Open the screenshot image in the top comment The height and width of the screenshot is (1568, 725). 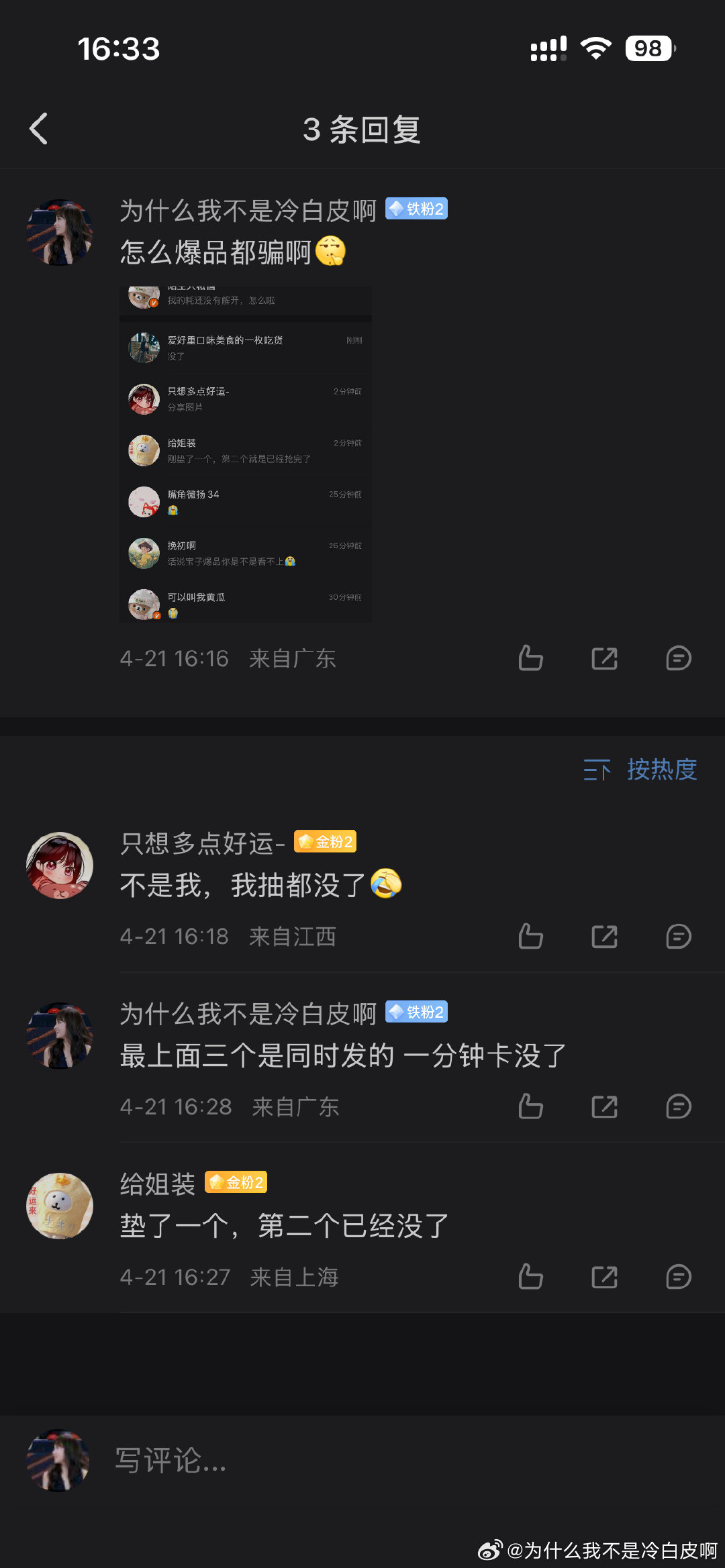click(245, 454)
